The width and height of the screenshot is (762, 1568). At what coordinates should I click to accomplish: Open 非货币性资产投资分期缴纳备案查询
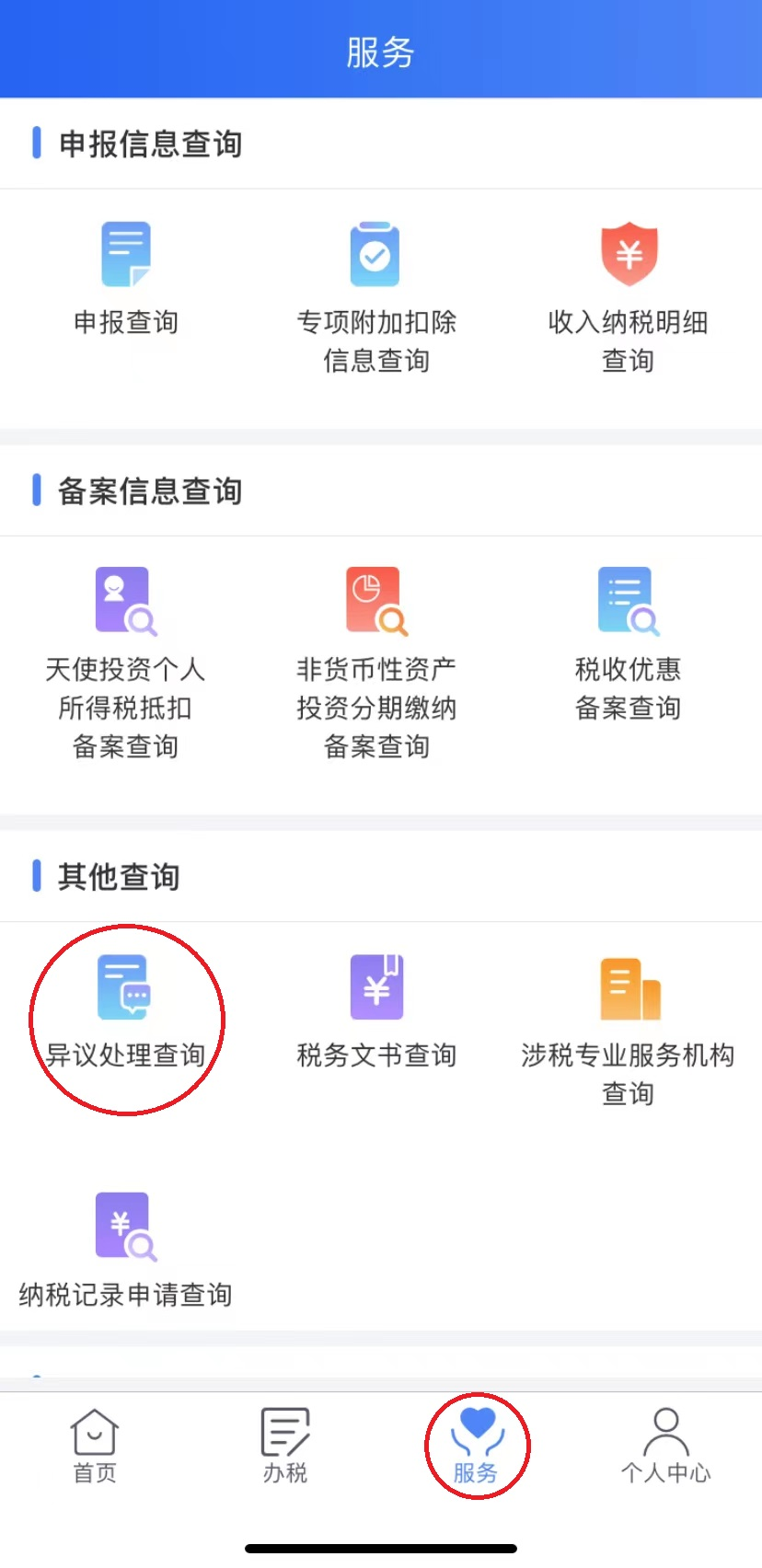375,661
